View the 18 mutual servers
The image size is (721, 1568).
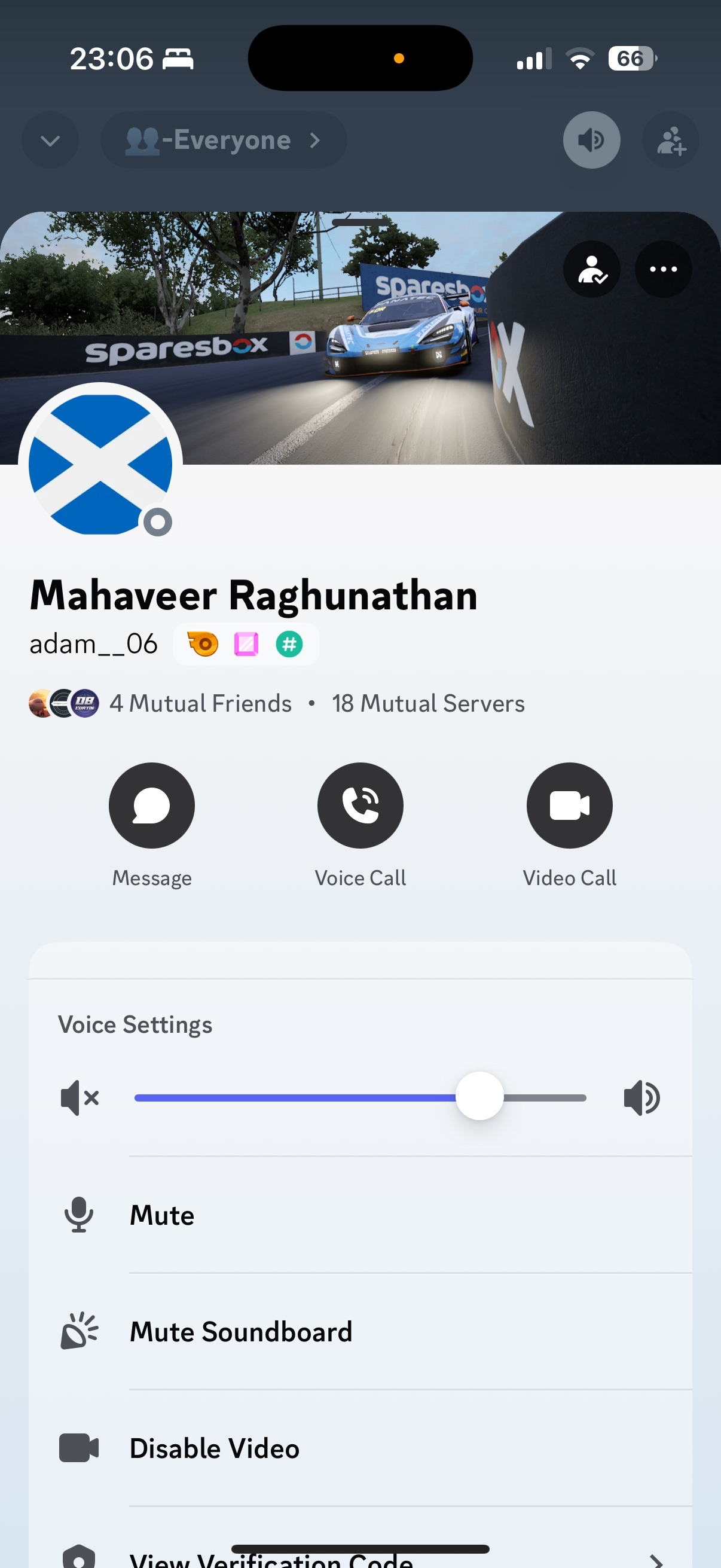427,703
